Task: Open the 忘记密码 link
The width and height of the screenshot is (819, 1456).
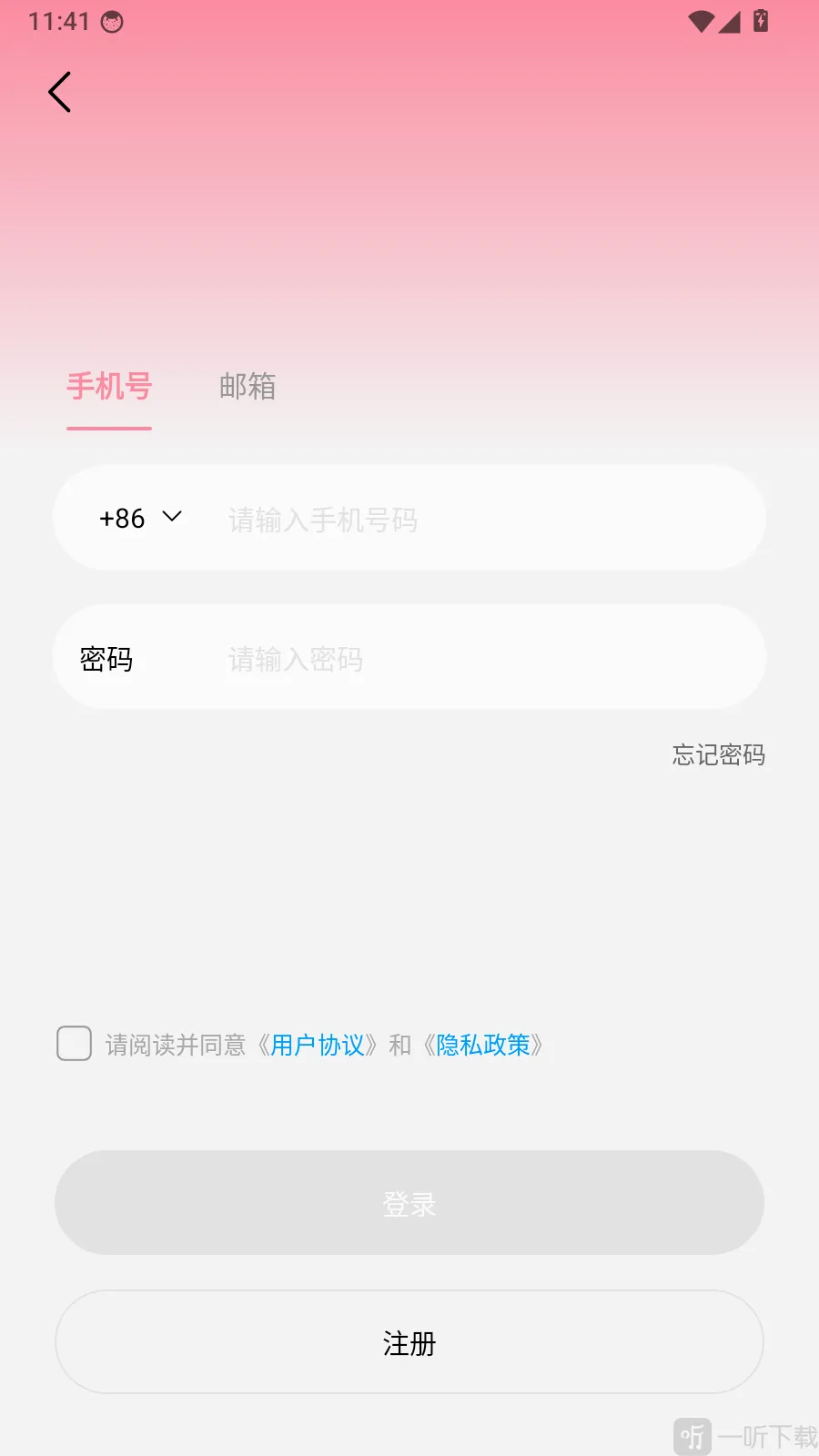Action: [719, 754]
